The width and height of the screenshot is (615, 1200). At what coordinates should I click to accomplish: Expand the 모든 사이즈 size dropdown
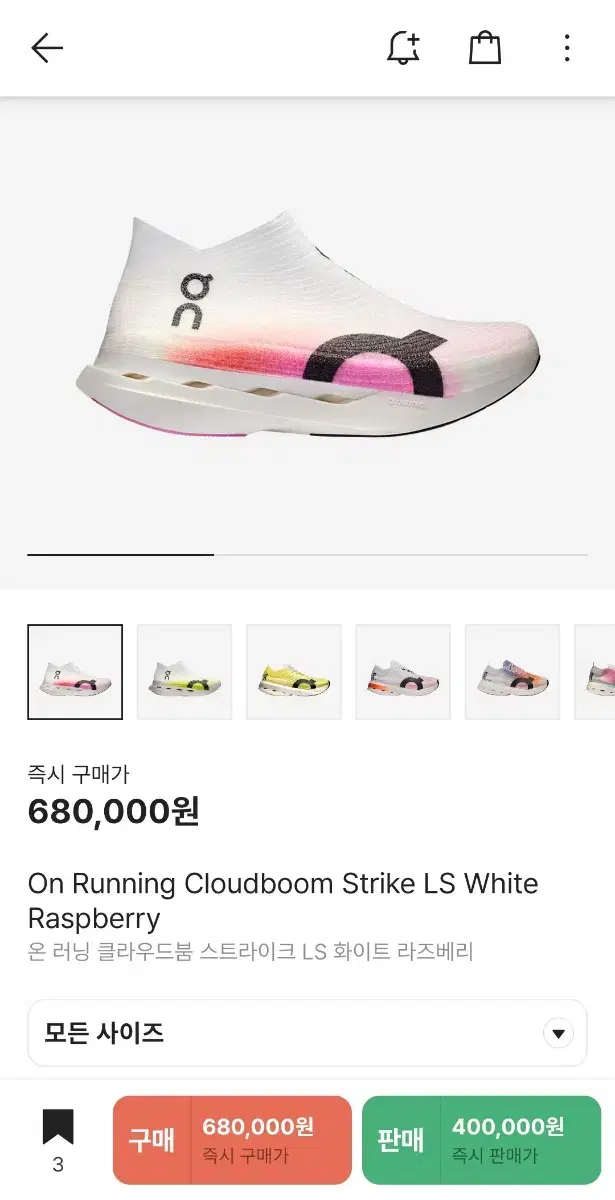[x=307, y=1033]
